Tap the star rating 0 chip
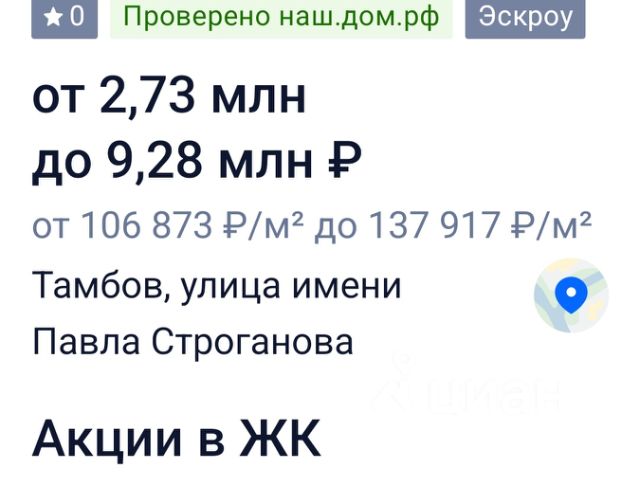Image resolution: width=640 pixels, height=480 pixels. (x=64, y=17)
